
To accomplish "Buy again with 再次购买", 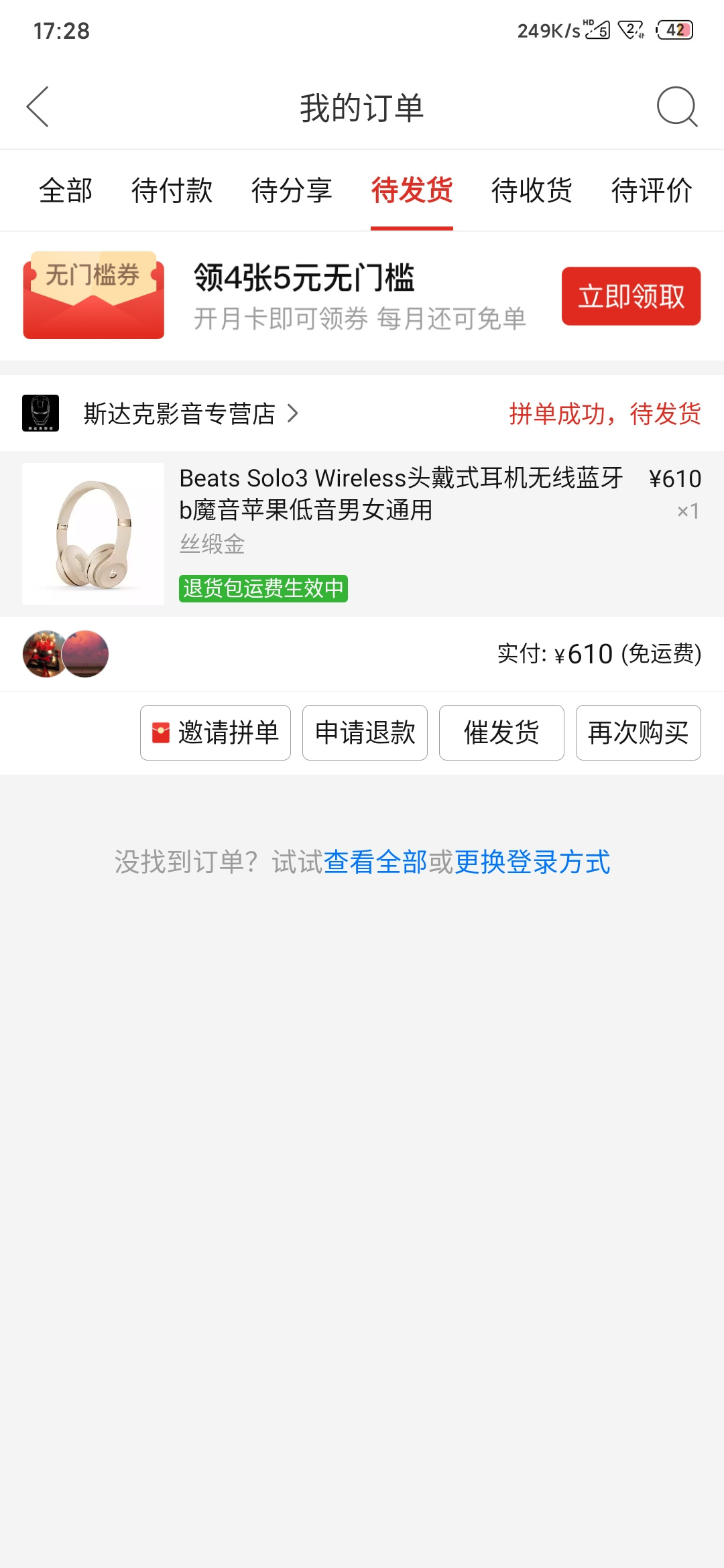I will [638, 732].
